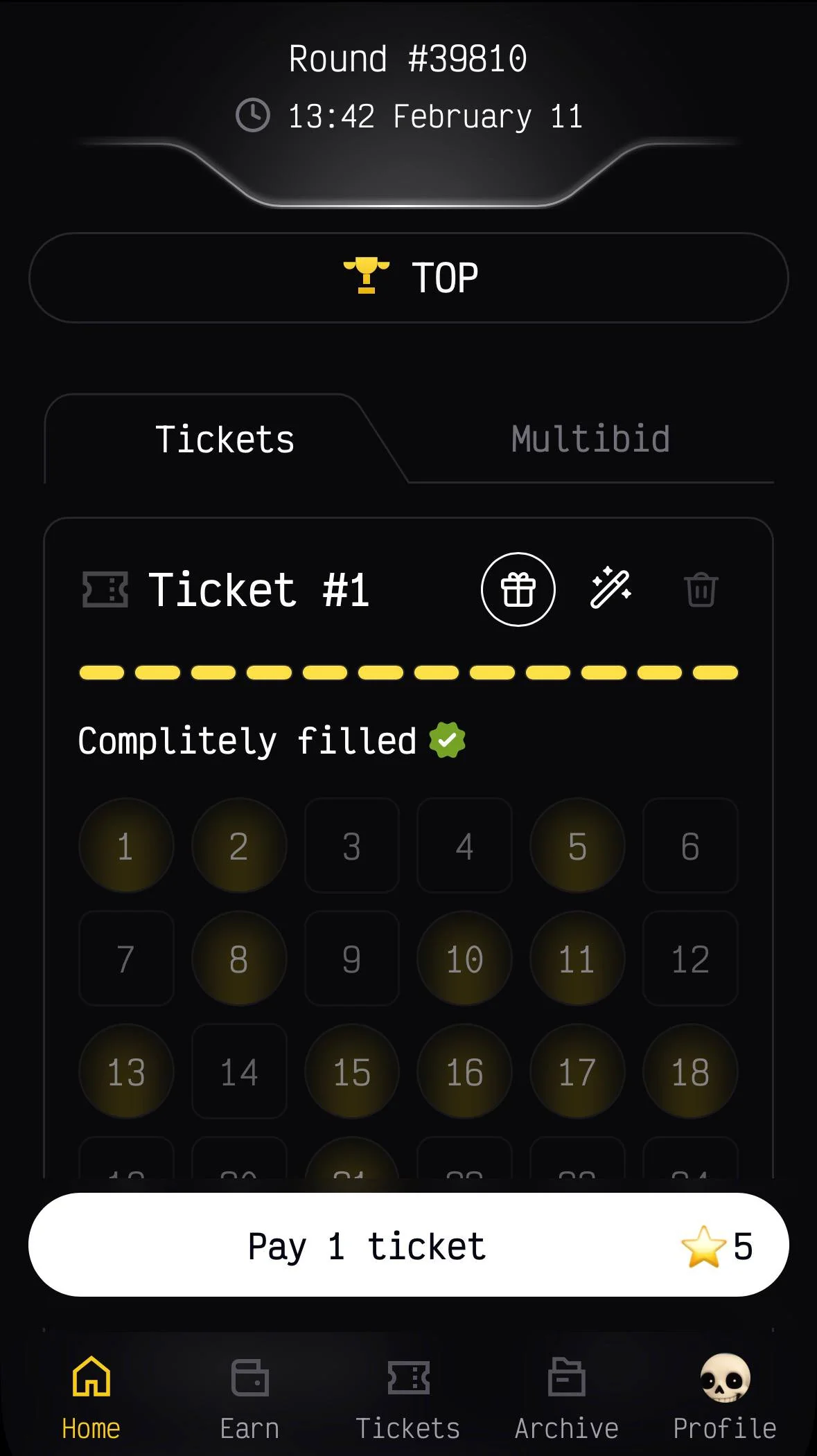Pick number 6 in the grid
Viewport: 817px width, 1456px height.
690,846
